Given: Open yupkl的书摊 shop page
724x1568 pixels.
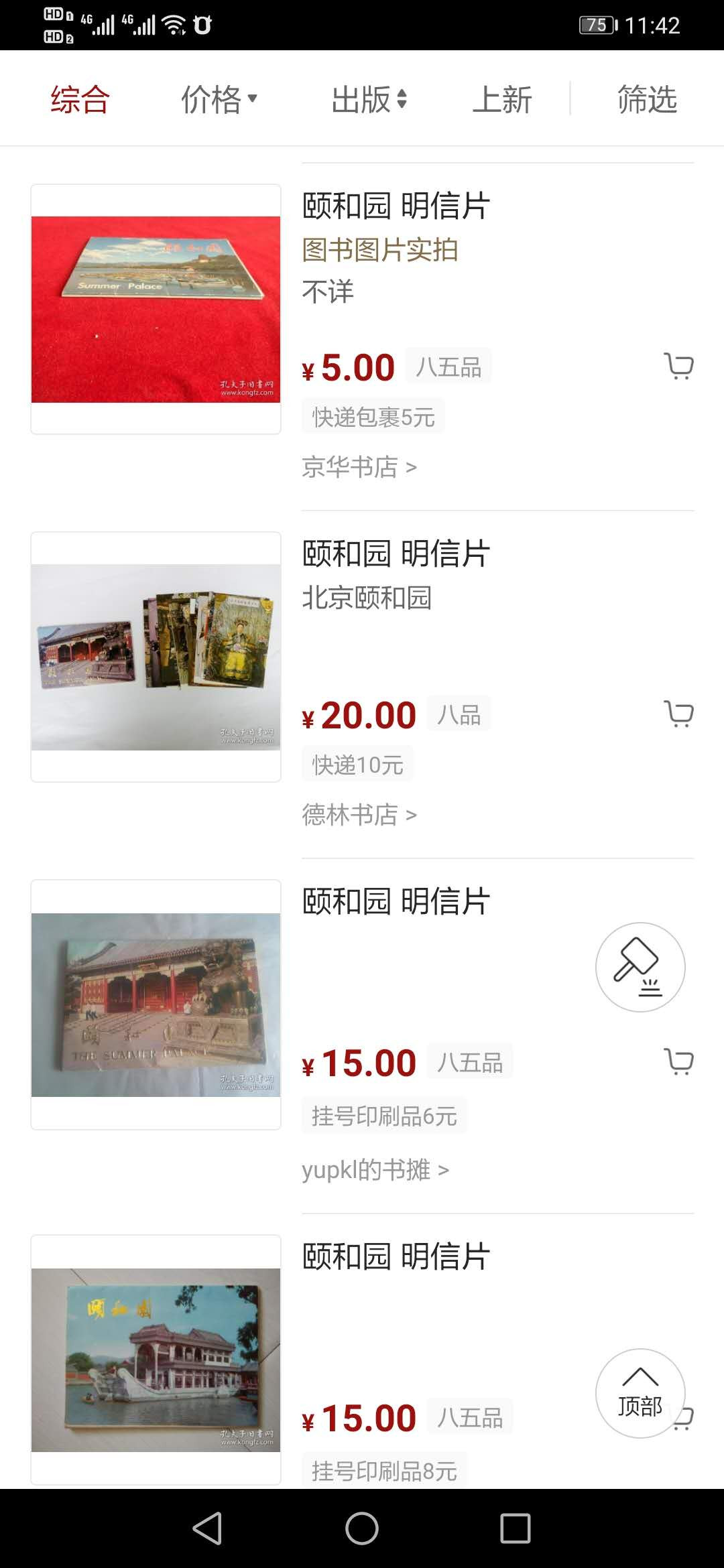Looking at the screenshot, I should (375, 1170).
